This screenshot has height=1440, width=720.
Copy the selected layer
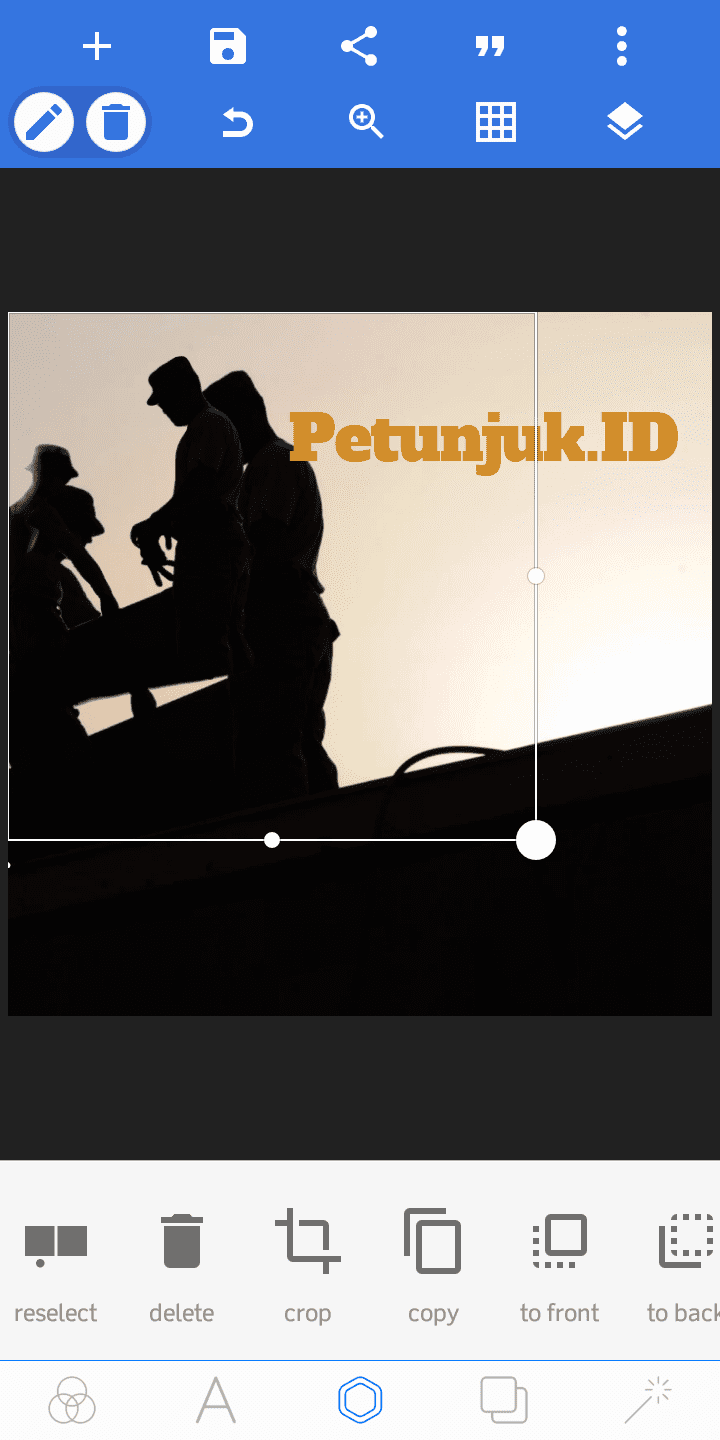coord(433,1266)
